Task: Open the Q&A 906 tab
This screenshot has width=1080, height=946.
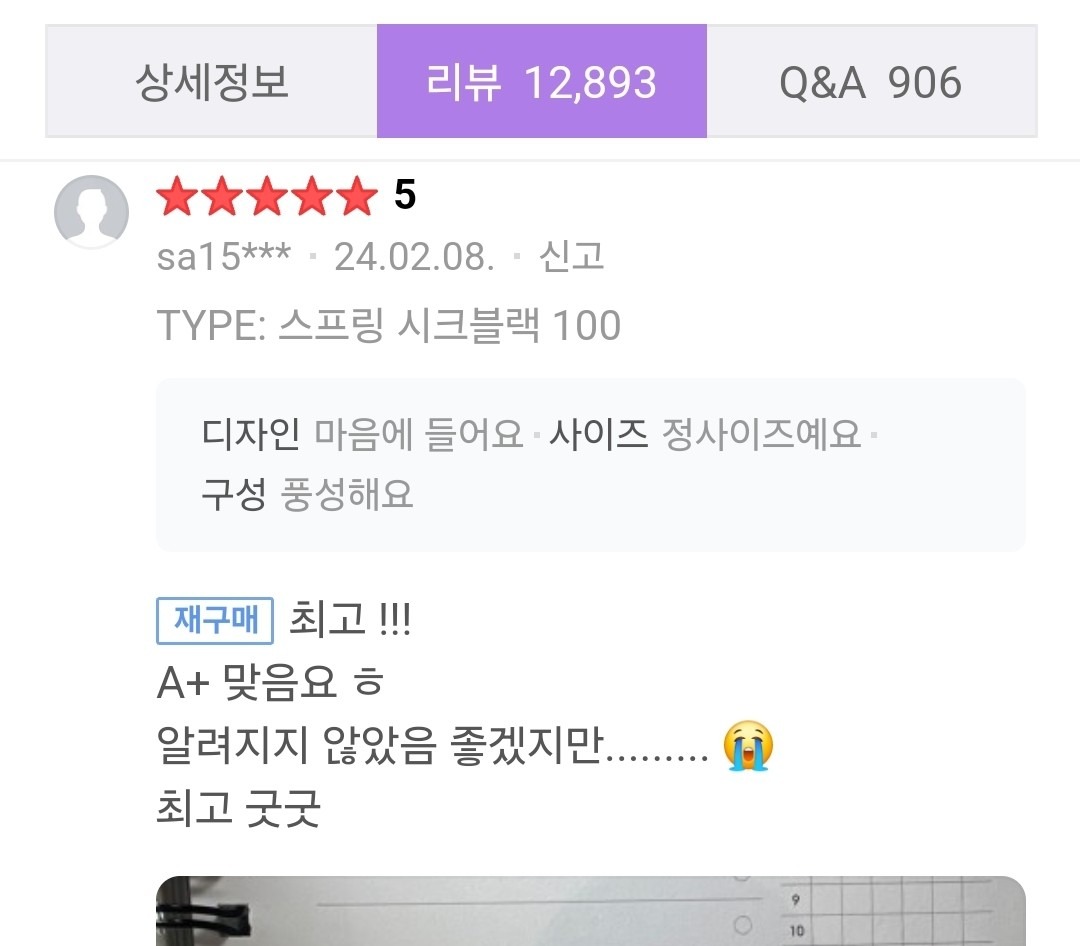Action: tap(871, 82)
